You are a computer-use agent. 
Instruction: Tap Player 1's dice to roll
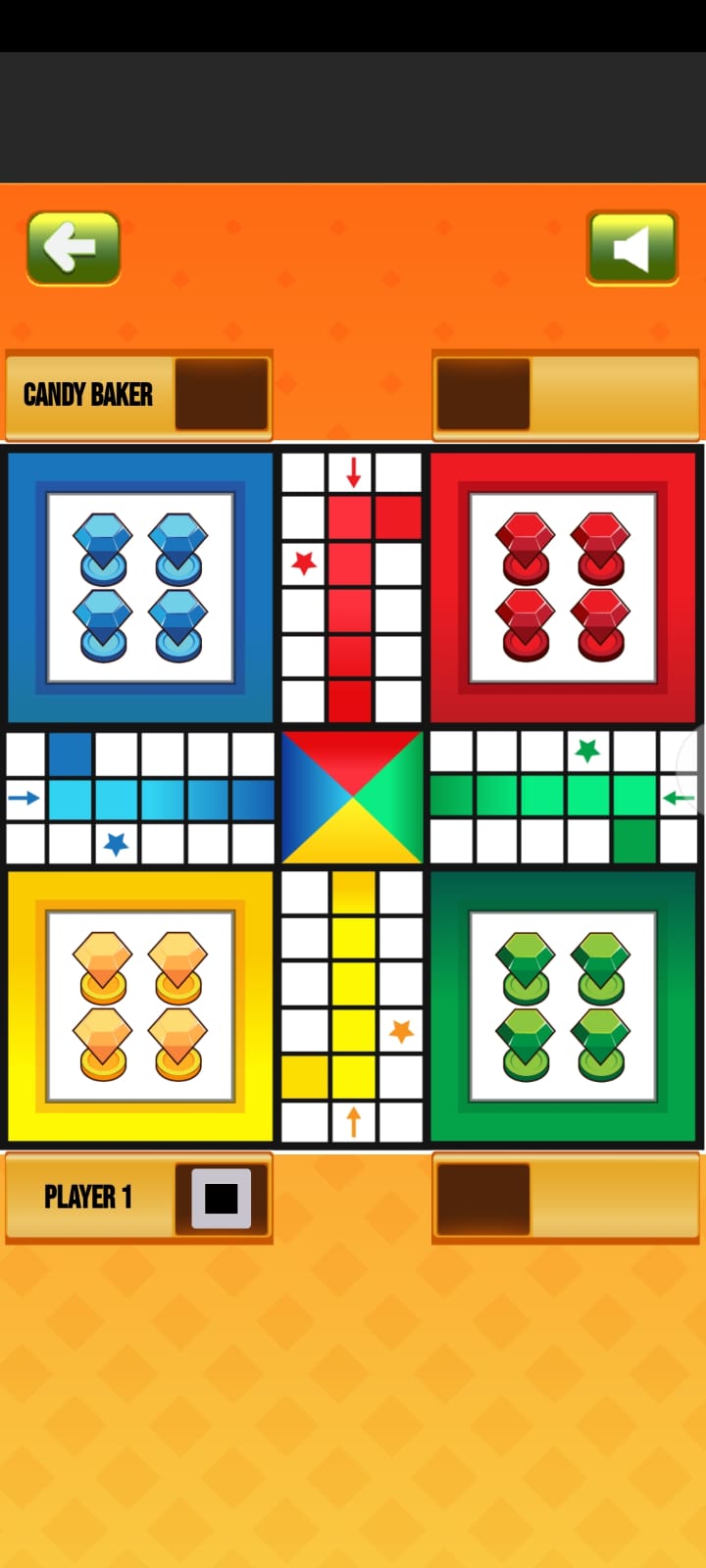(x=220, y=1196)
